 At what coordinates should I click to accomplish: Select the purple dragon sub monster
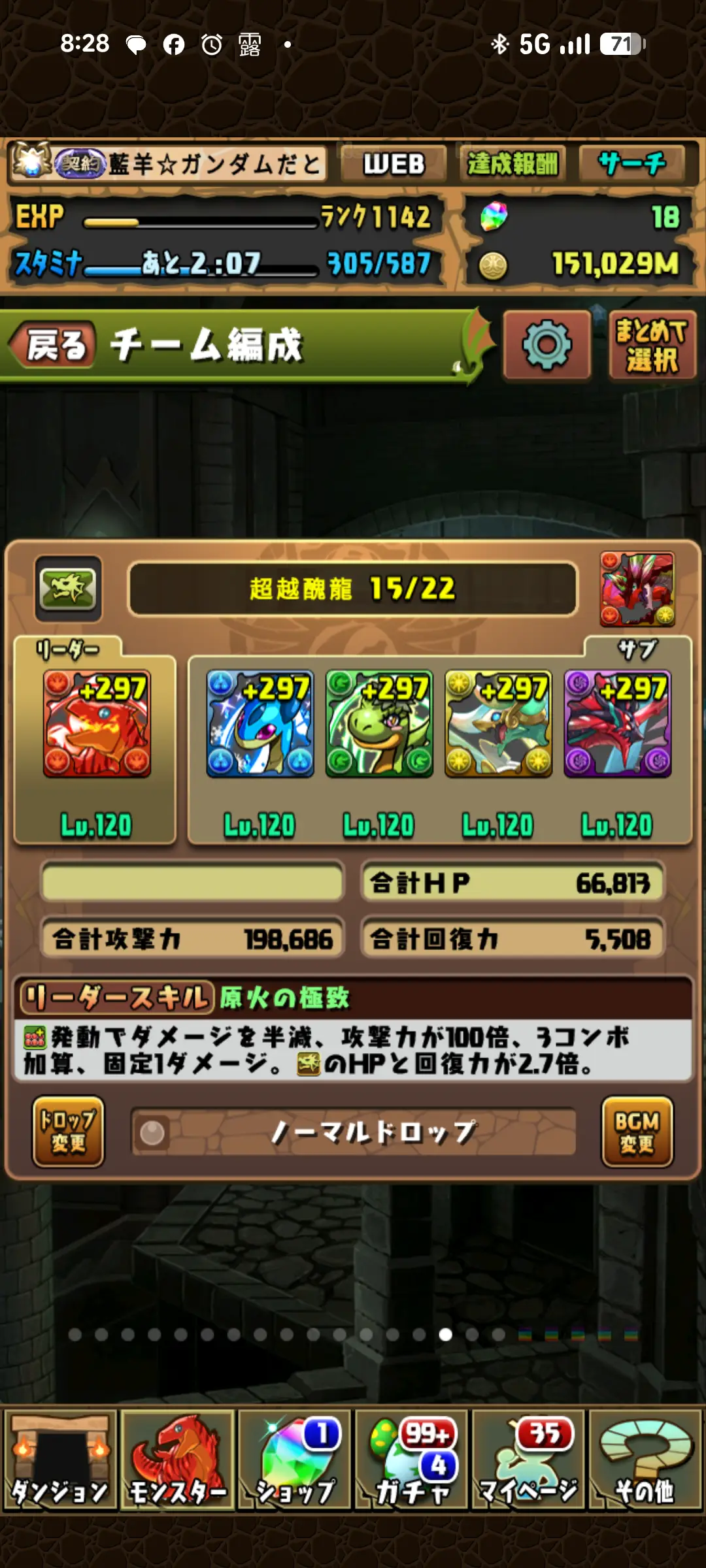617,724
